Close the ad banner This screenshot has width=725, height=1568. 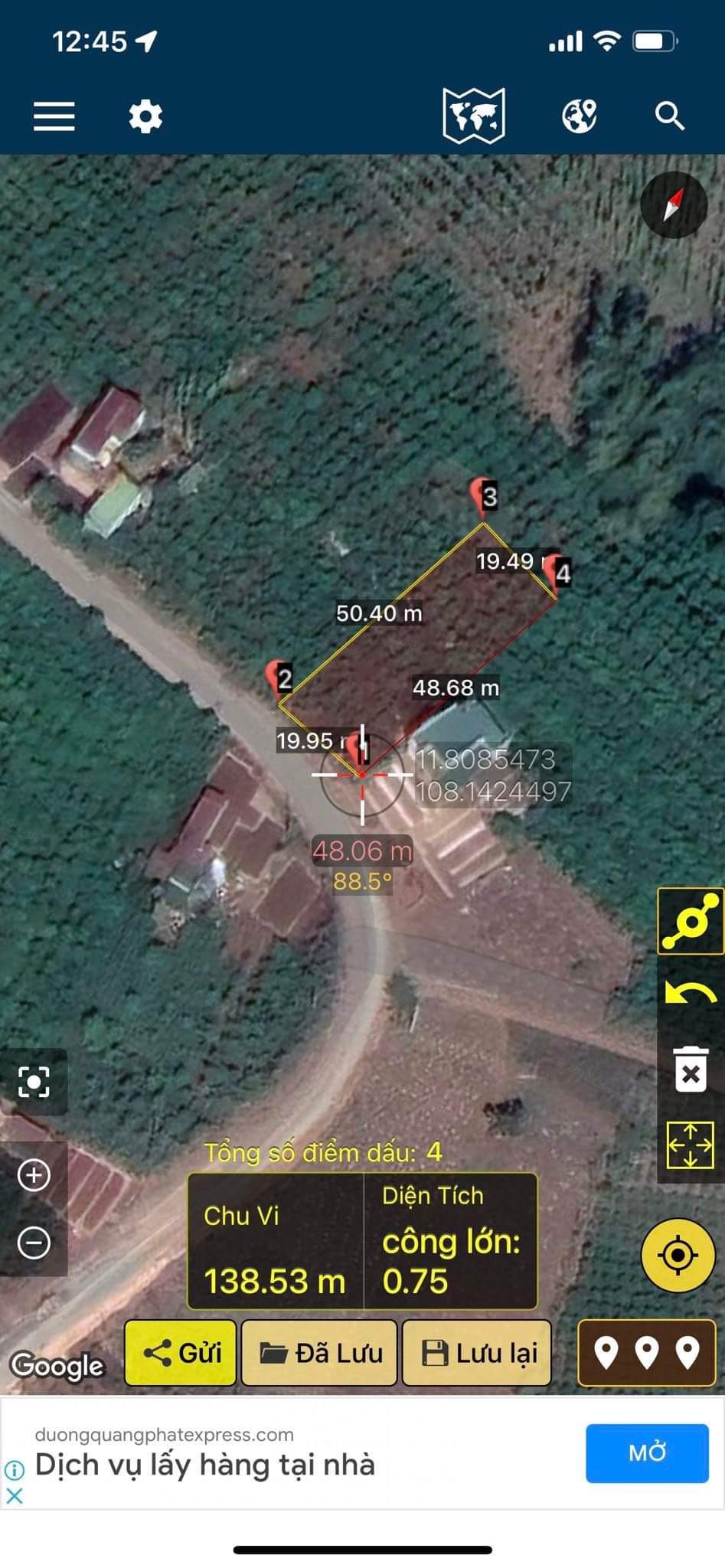pos(15,1495)
